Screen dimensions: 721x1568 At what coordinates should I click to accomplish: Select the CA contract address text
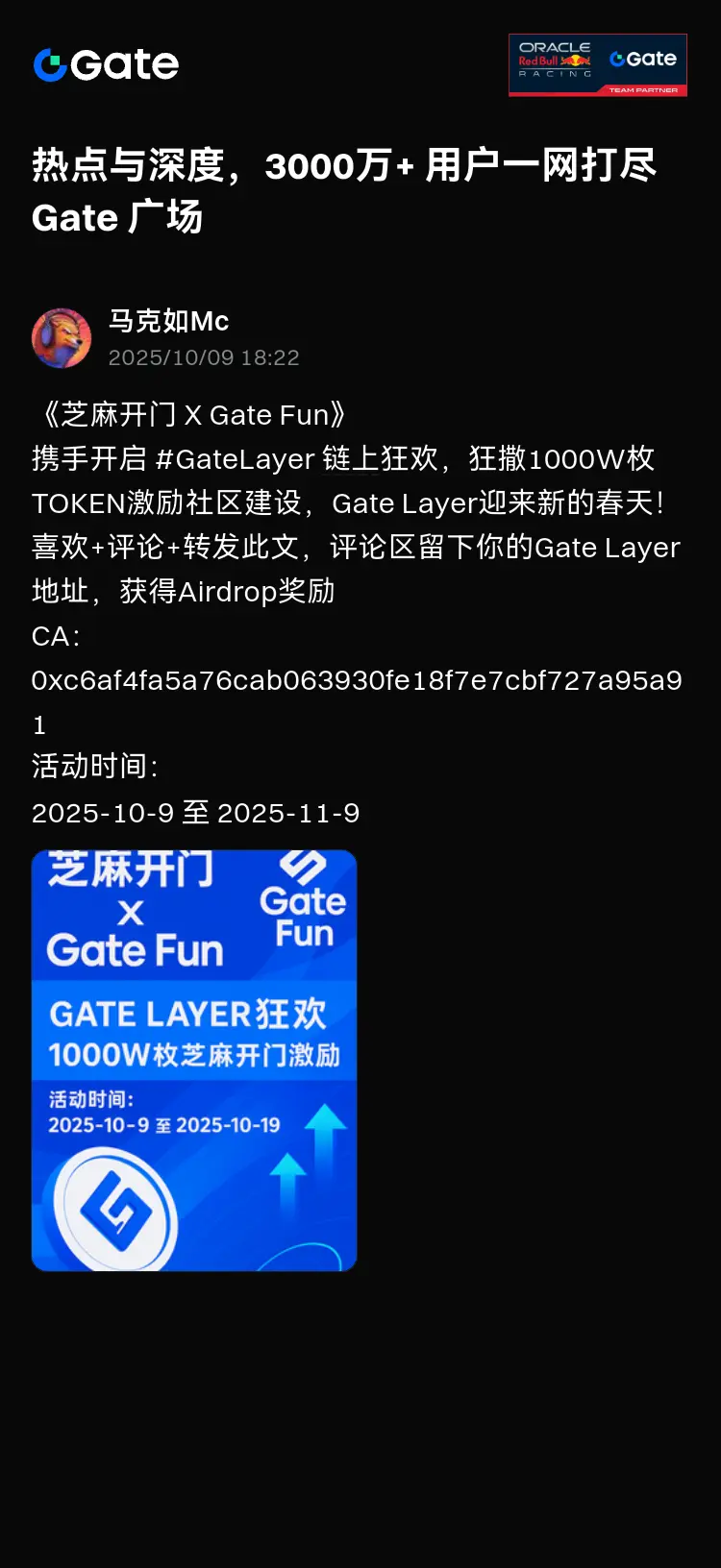[358, 680]
